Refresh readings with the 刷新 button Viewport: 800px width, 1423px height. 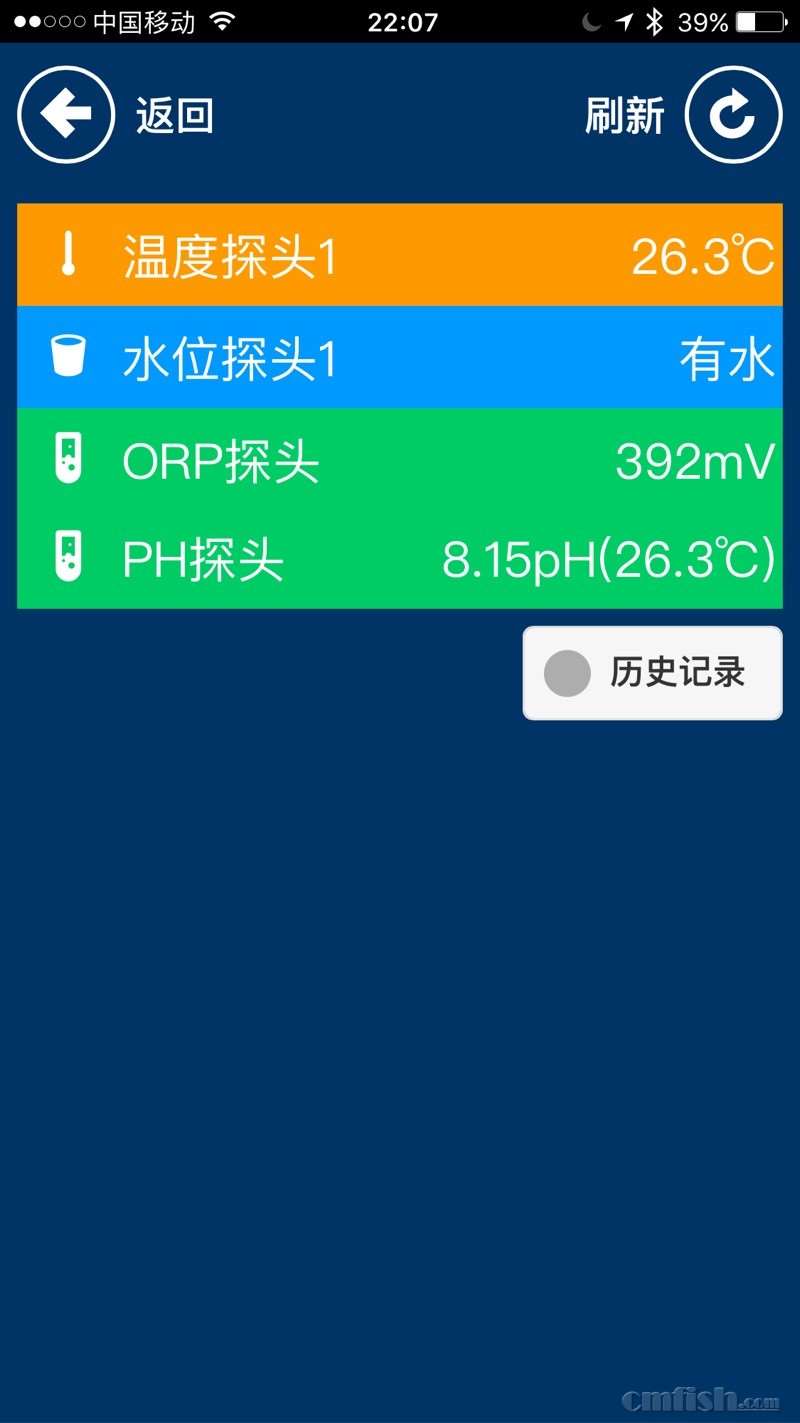732,115
